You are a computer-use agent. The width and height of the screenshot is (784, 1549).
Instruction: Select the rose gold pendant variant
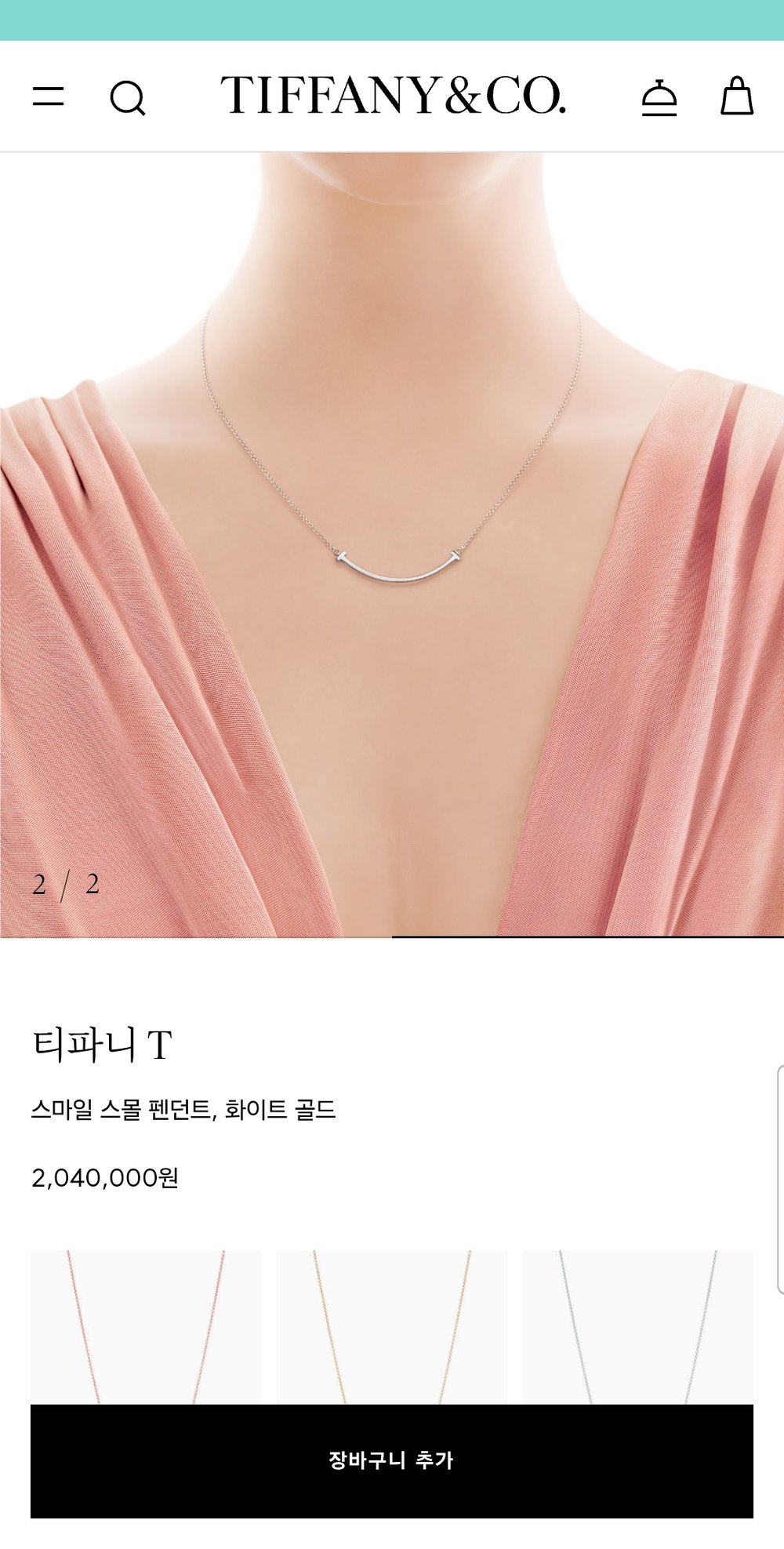point(146,1325)
